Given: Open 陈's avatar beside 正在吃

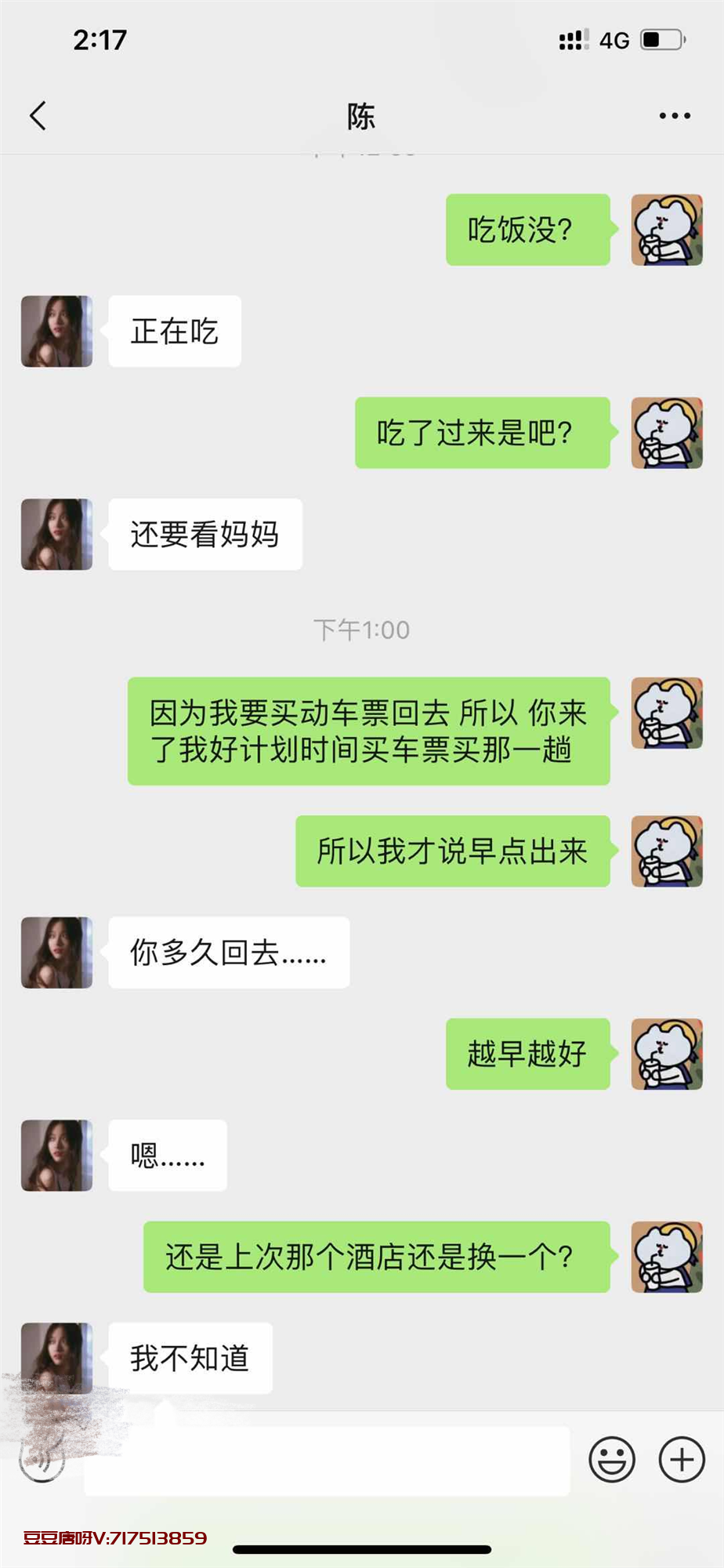Looking at the screenshot, I should point(56,331).
